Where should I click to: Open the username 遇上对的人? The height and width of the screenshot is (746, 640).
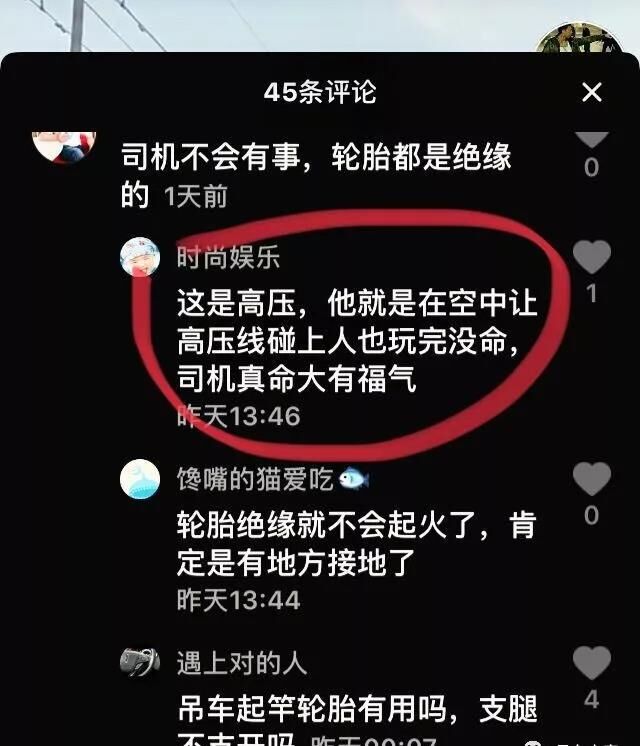coord(241,662)
